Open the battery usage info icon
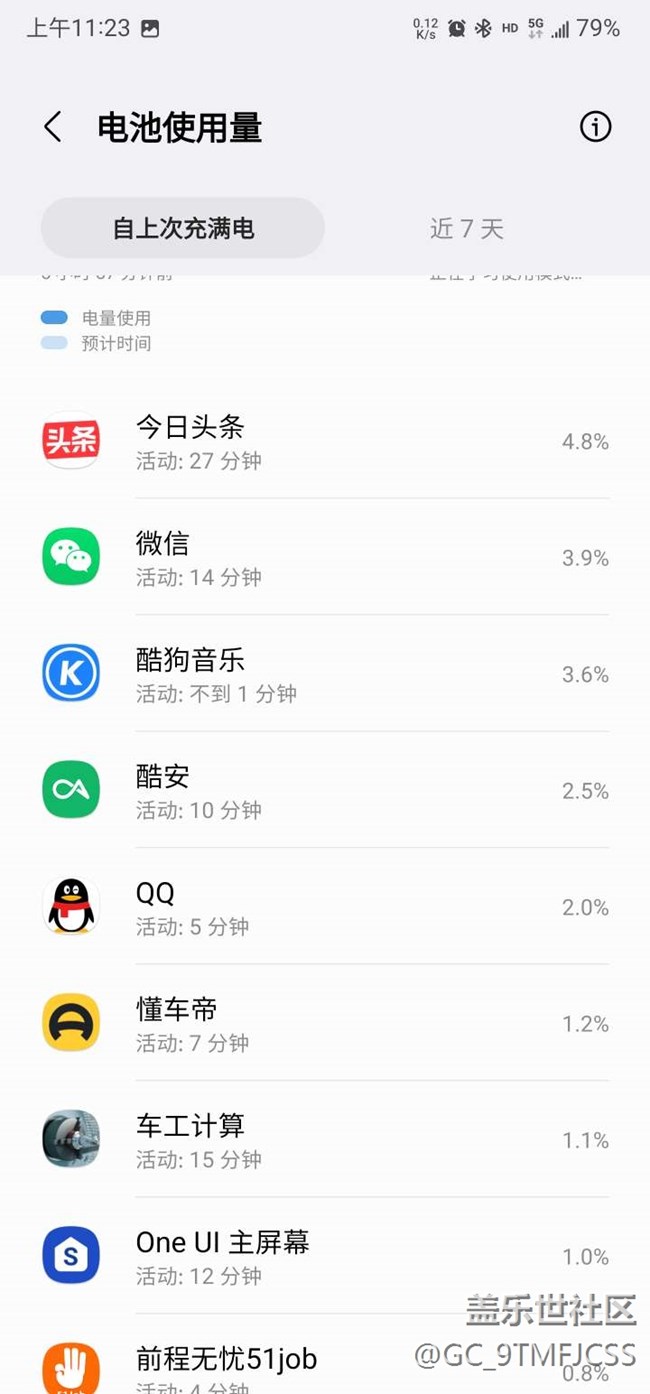The width and height of the screenshot is (650, 1394). [595, 127]
